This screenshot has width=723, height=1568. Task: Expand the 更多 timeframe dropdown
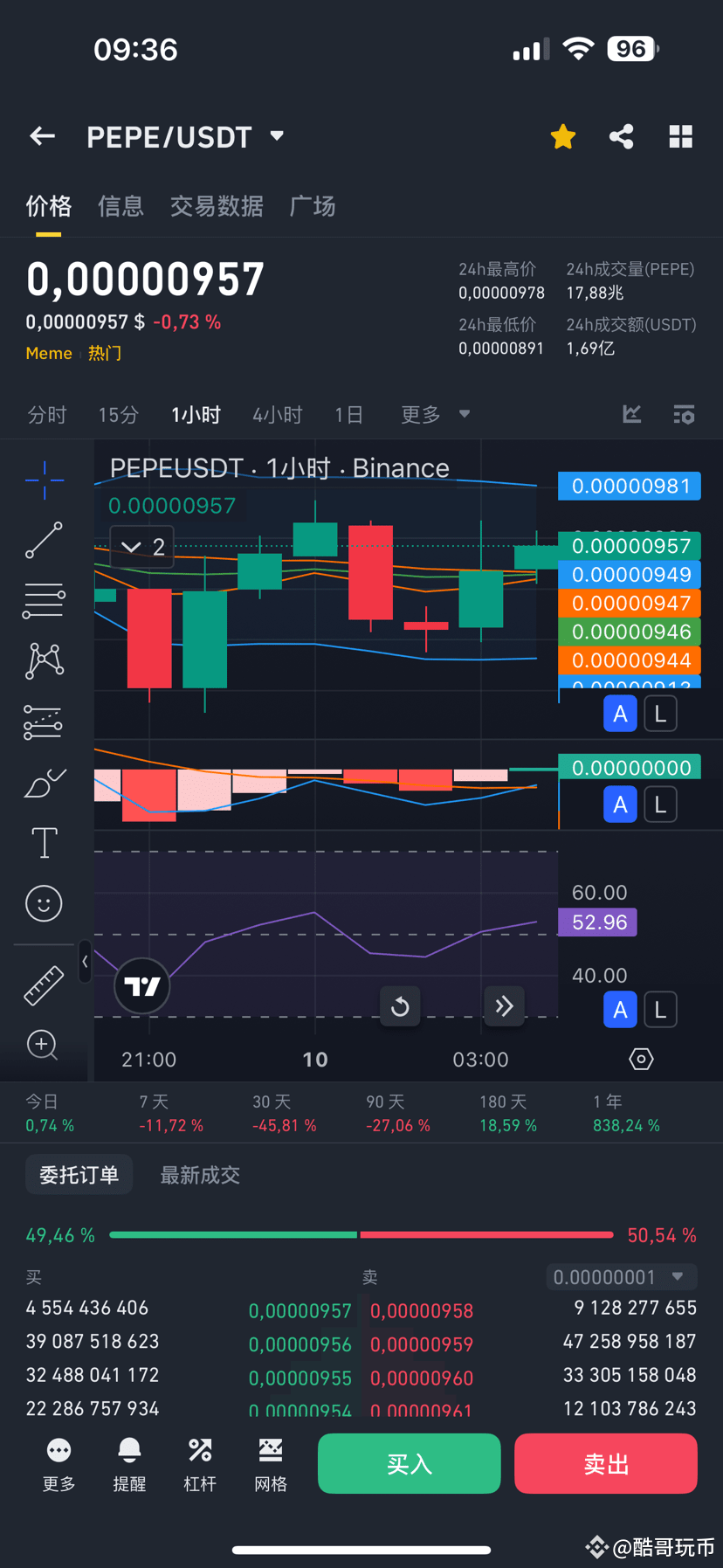tap(435, 414)
